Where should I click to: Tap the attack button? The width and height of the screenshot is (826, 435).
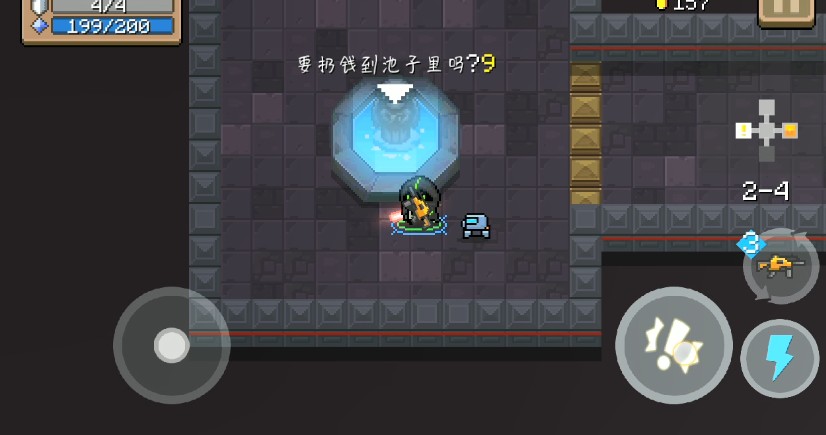[673, 345]
